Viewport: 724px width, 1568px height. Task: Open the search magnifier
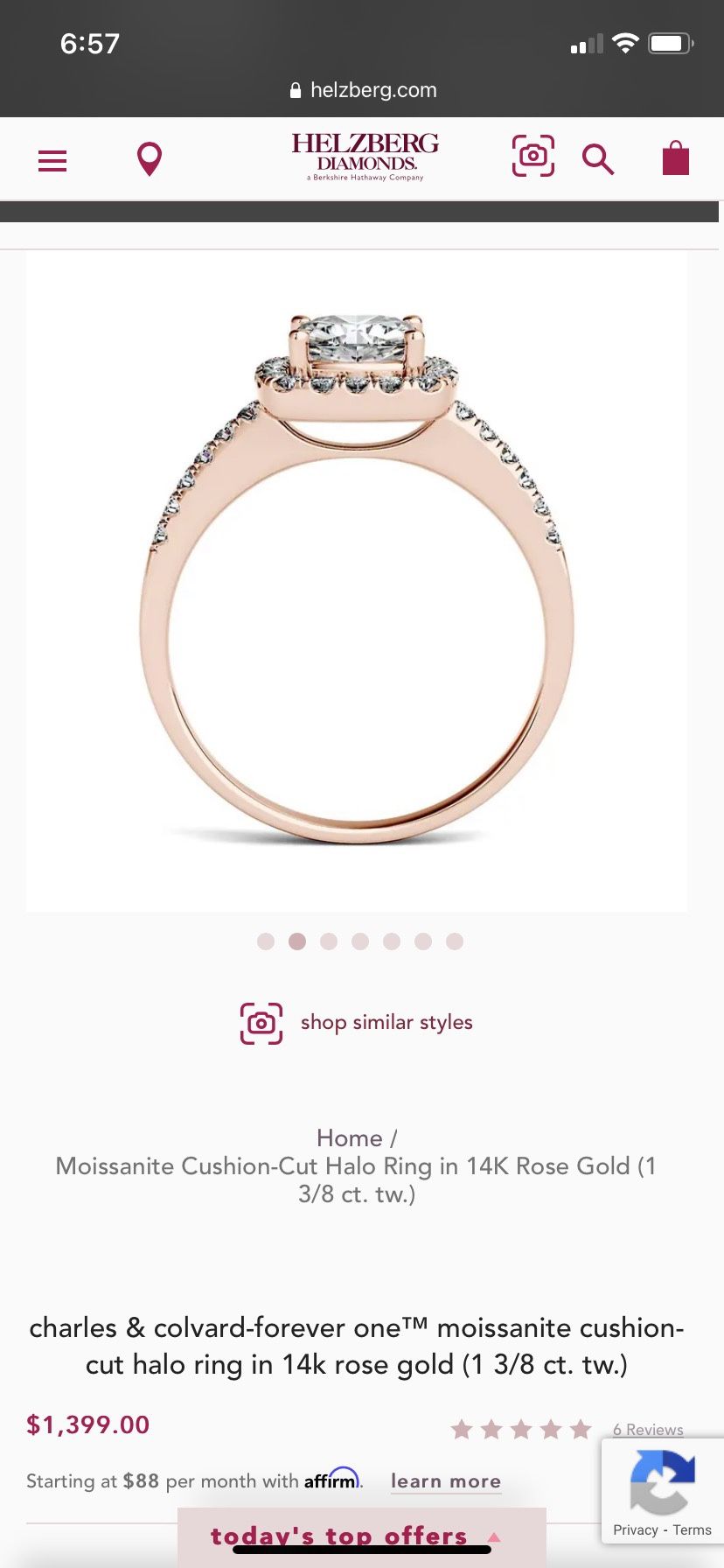(598, 160)
